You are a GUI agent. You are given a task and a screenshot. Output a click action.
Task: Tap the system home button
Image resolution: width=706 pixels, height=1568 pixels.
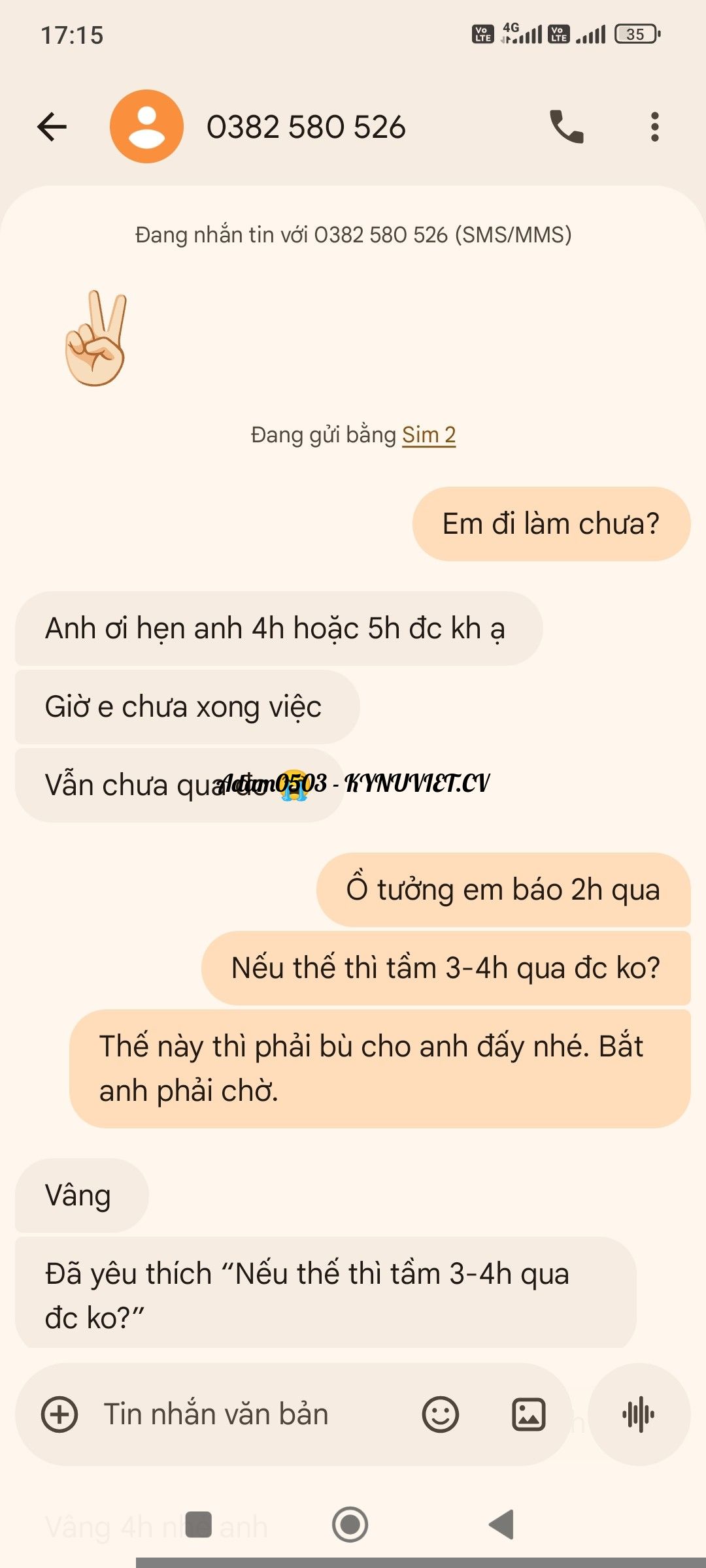[350, 1525]
